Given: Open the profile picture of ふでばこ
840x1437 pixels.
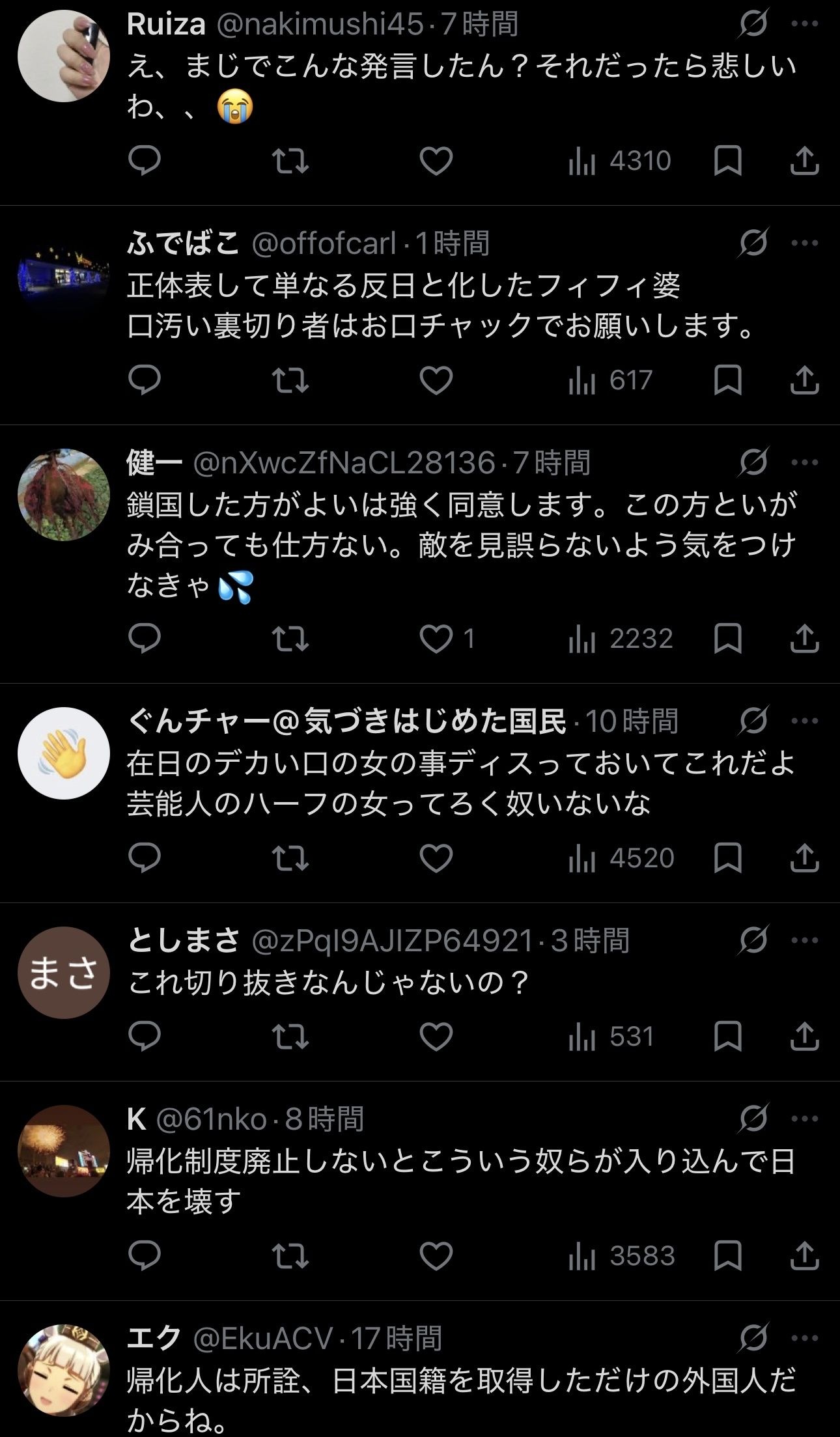Looking at the screenshot, I should tap(63, 275).
